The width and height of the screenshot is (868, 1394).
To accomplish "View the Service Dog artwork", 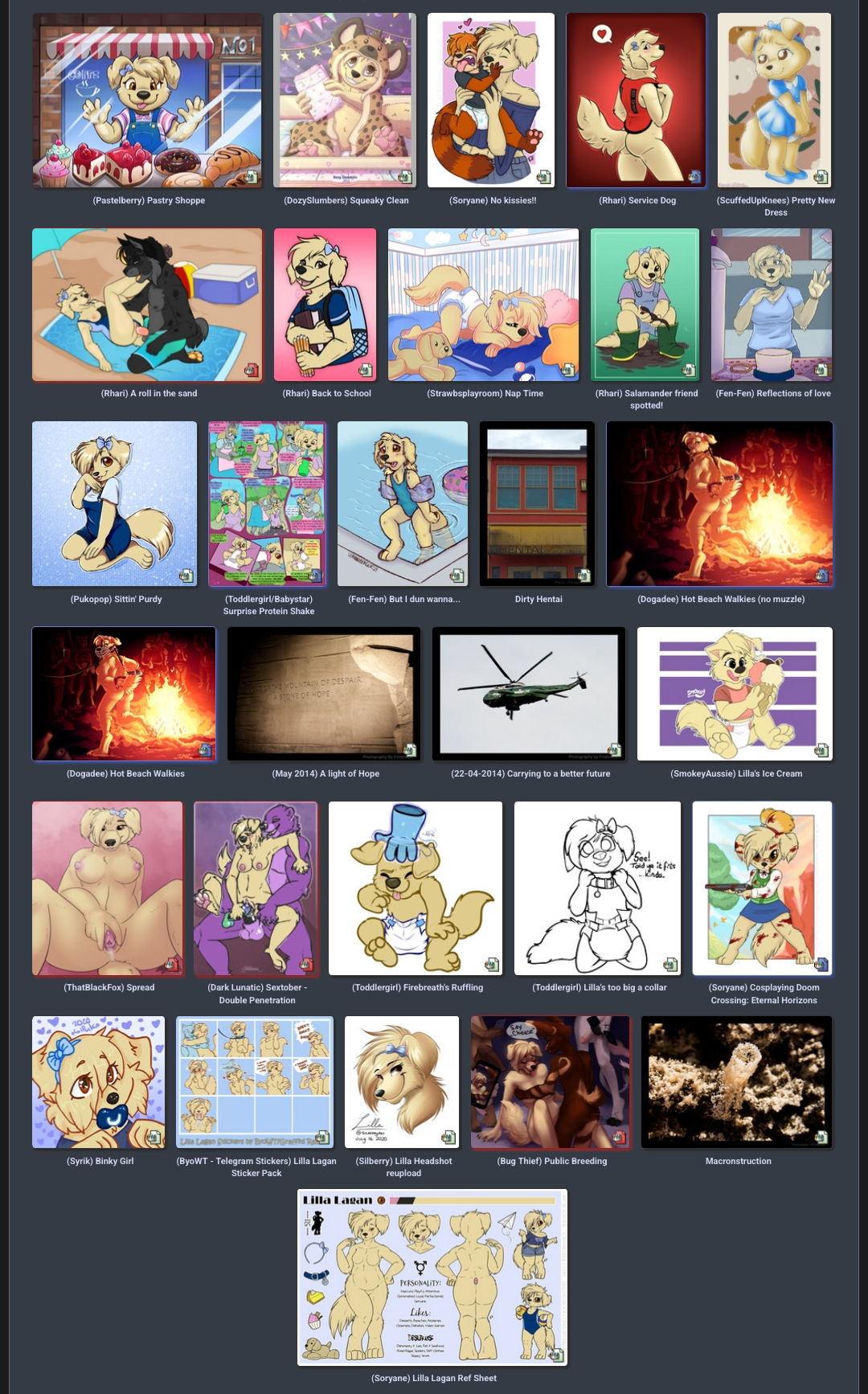I will pos(636,100).
